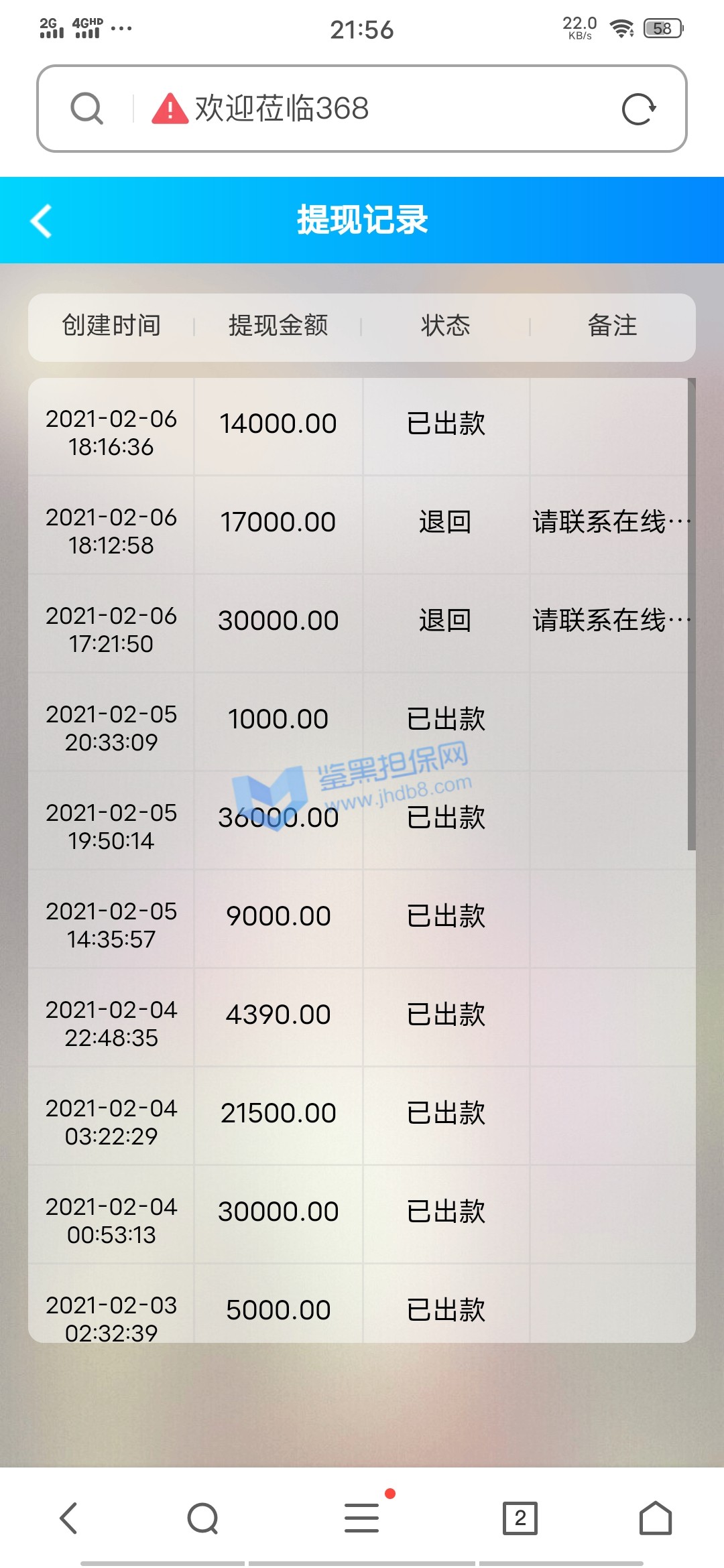Reload the page with the refresh icon
This screenshot has height=1568, width=724.
pyautogui.click(x=638, y=109)
